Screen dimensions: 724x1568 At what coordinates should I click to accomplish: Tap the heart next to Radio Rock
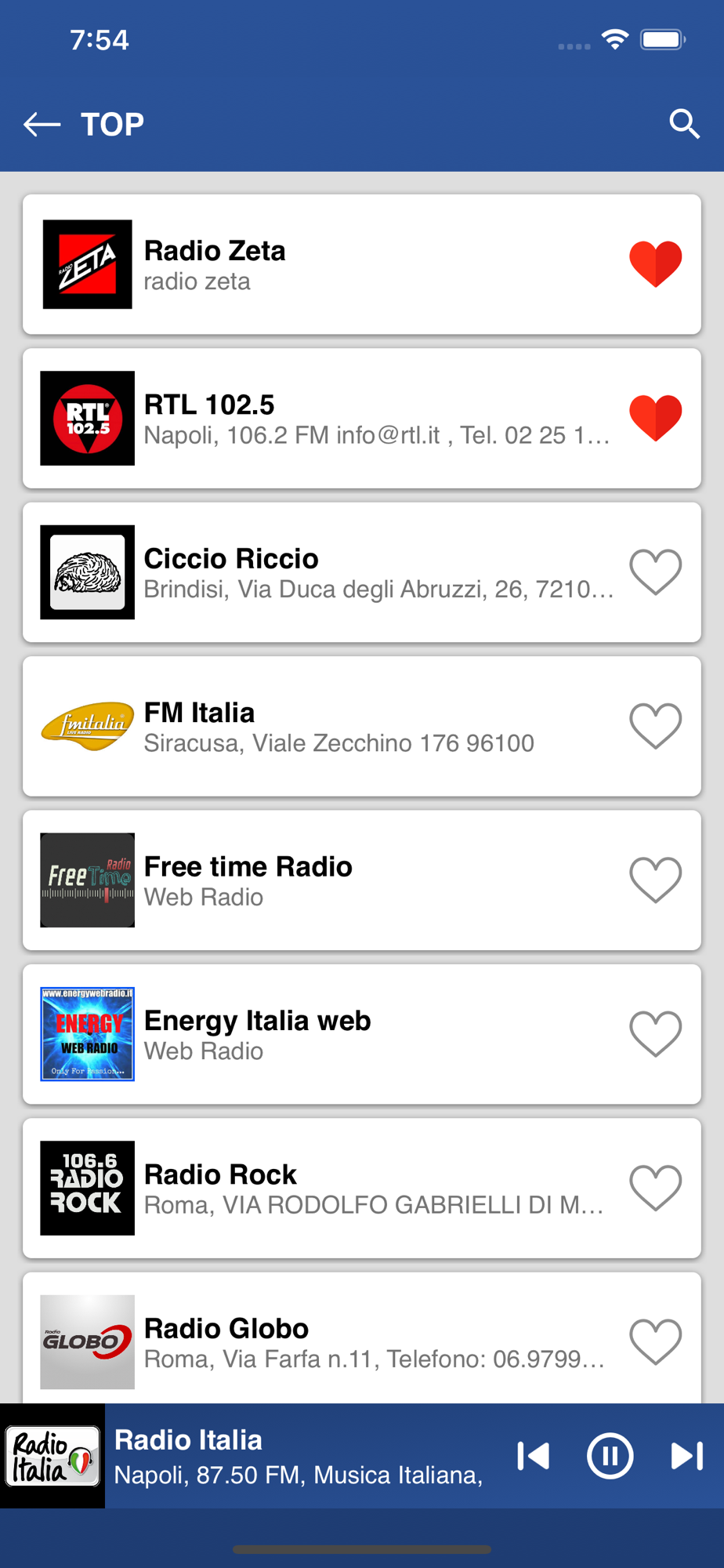[655, 1187]
